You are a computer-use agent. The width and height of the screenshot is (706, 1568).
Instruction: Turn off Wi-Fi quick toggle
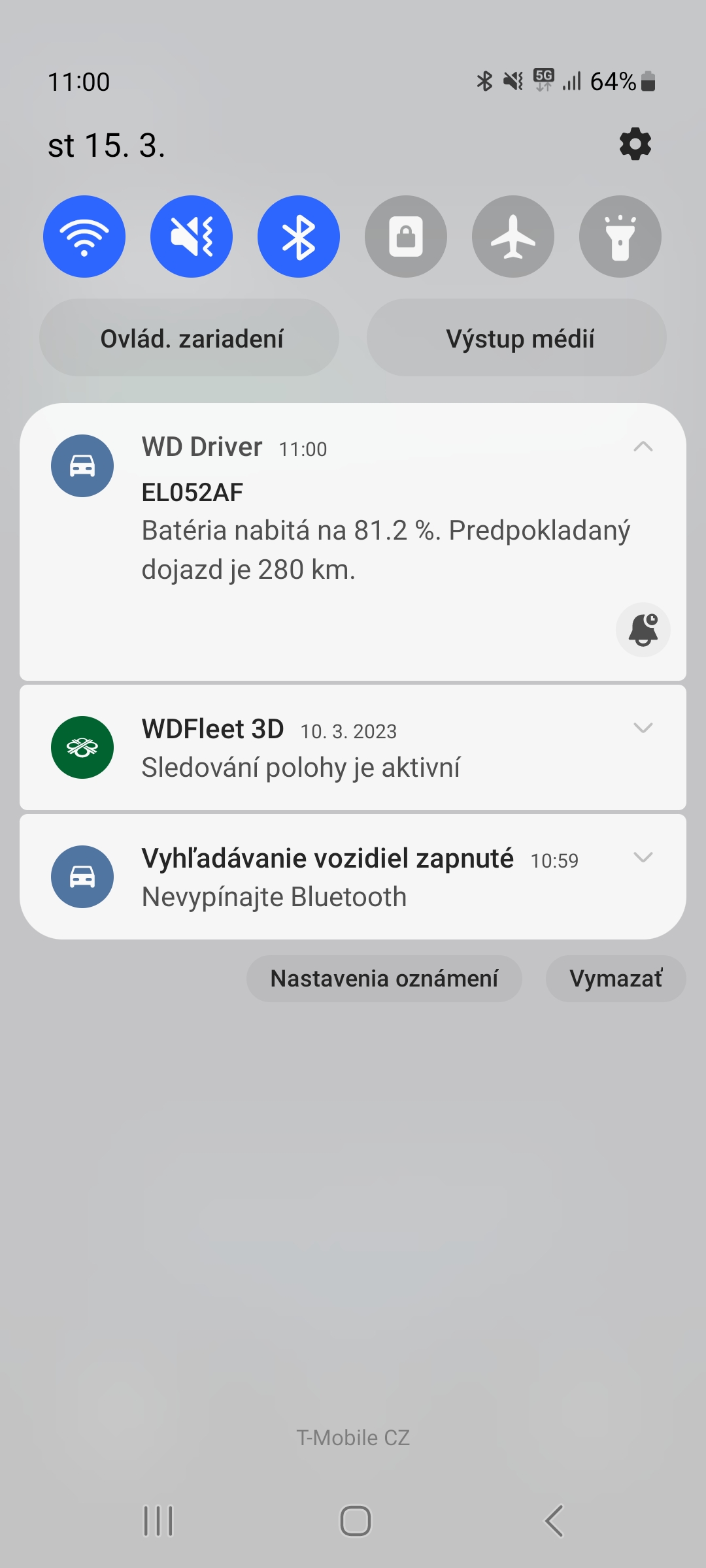(84, 237)
